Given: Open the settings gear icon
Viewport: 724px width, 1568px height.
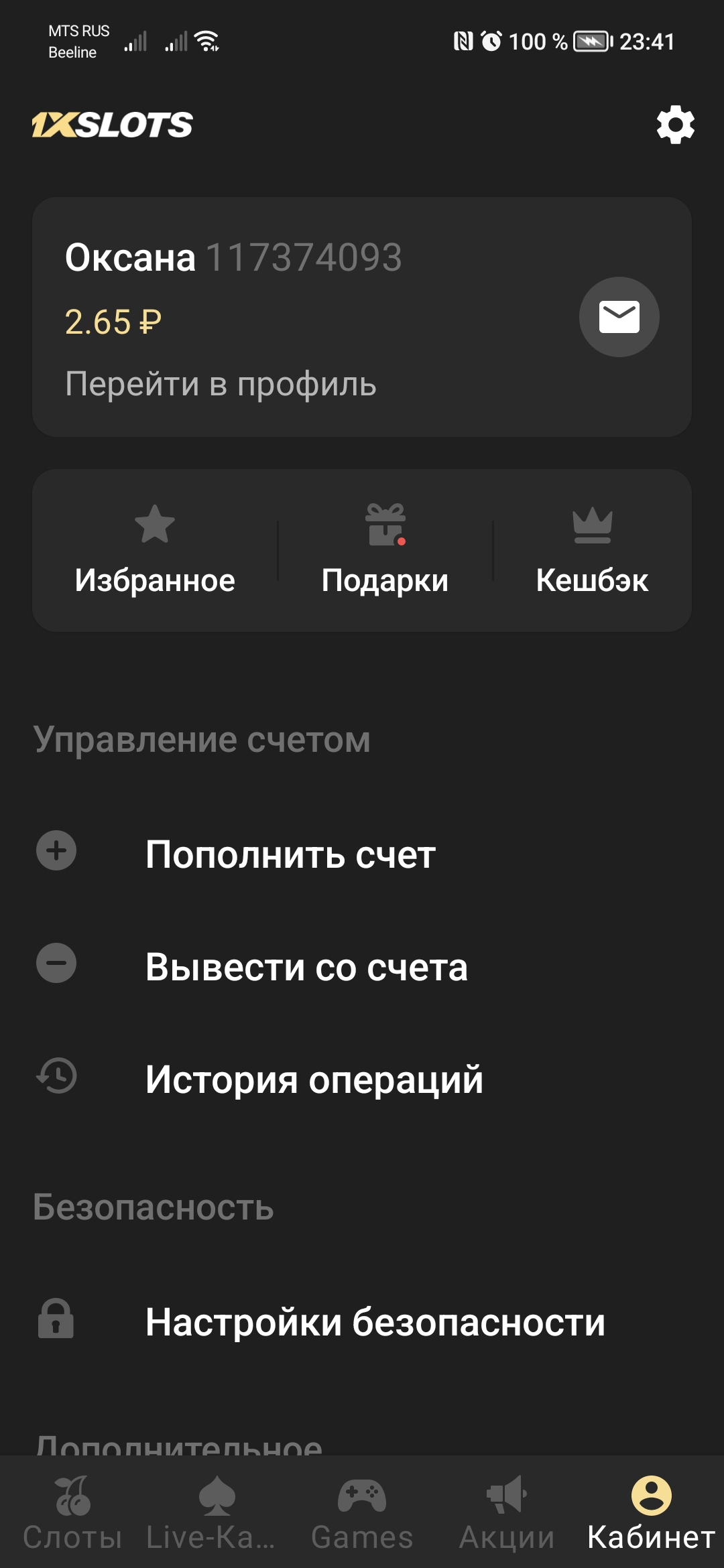Looking at the screenshot, I should [x=675, y=124].
